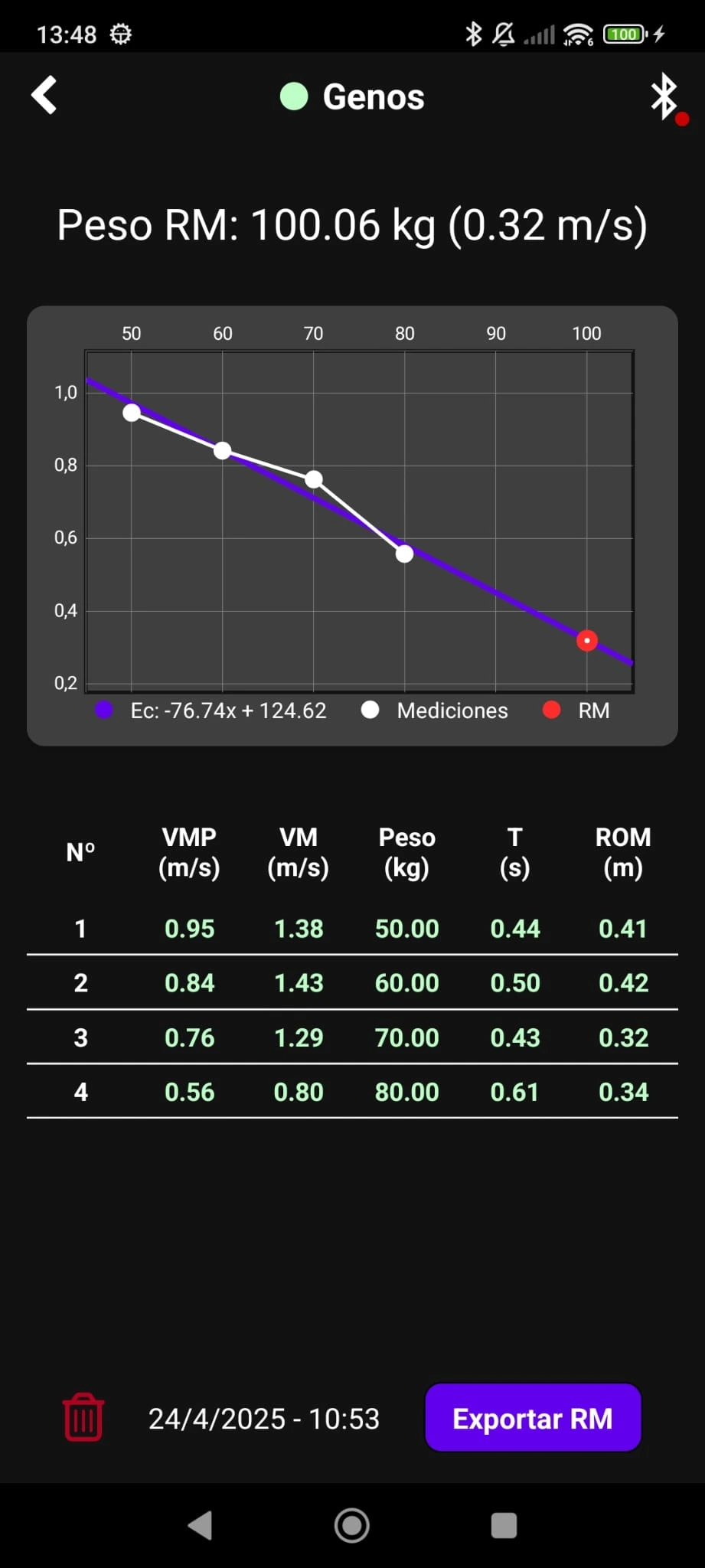Tap the system home button
The image size is (705, 1568).
coord(352,1525)
